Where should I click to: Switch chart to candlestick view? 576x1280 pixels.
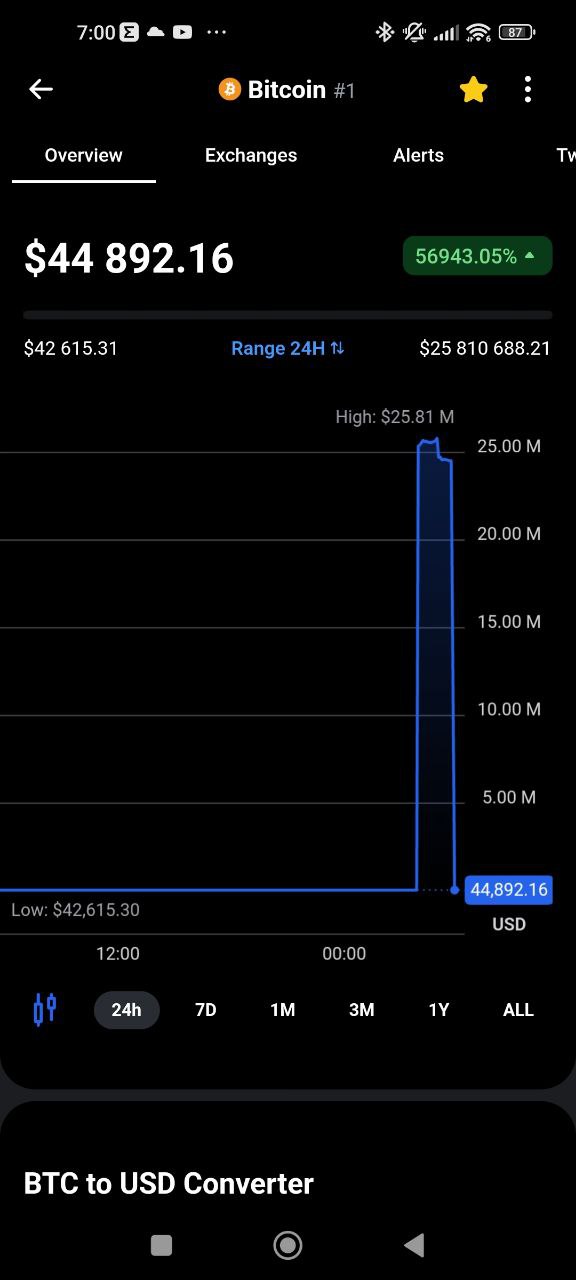tap(45, 1010)
